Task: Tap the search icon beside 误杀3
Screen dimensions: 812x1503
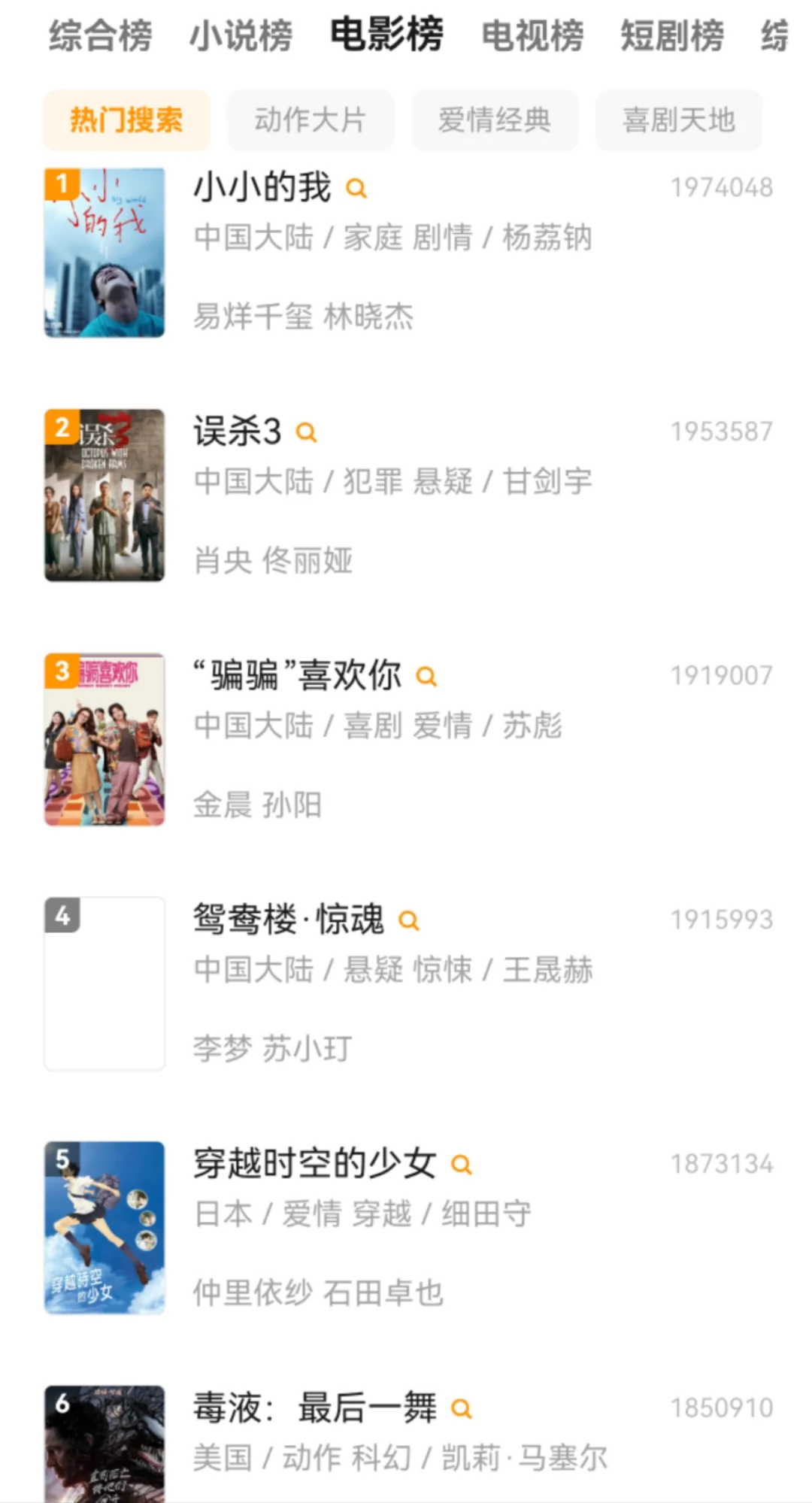Action: pyautogui.click(x=307, y=432)
